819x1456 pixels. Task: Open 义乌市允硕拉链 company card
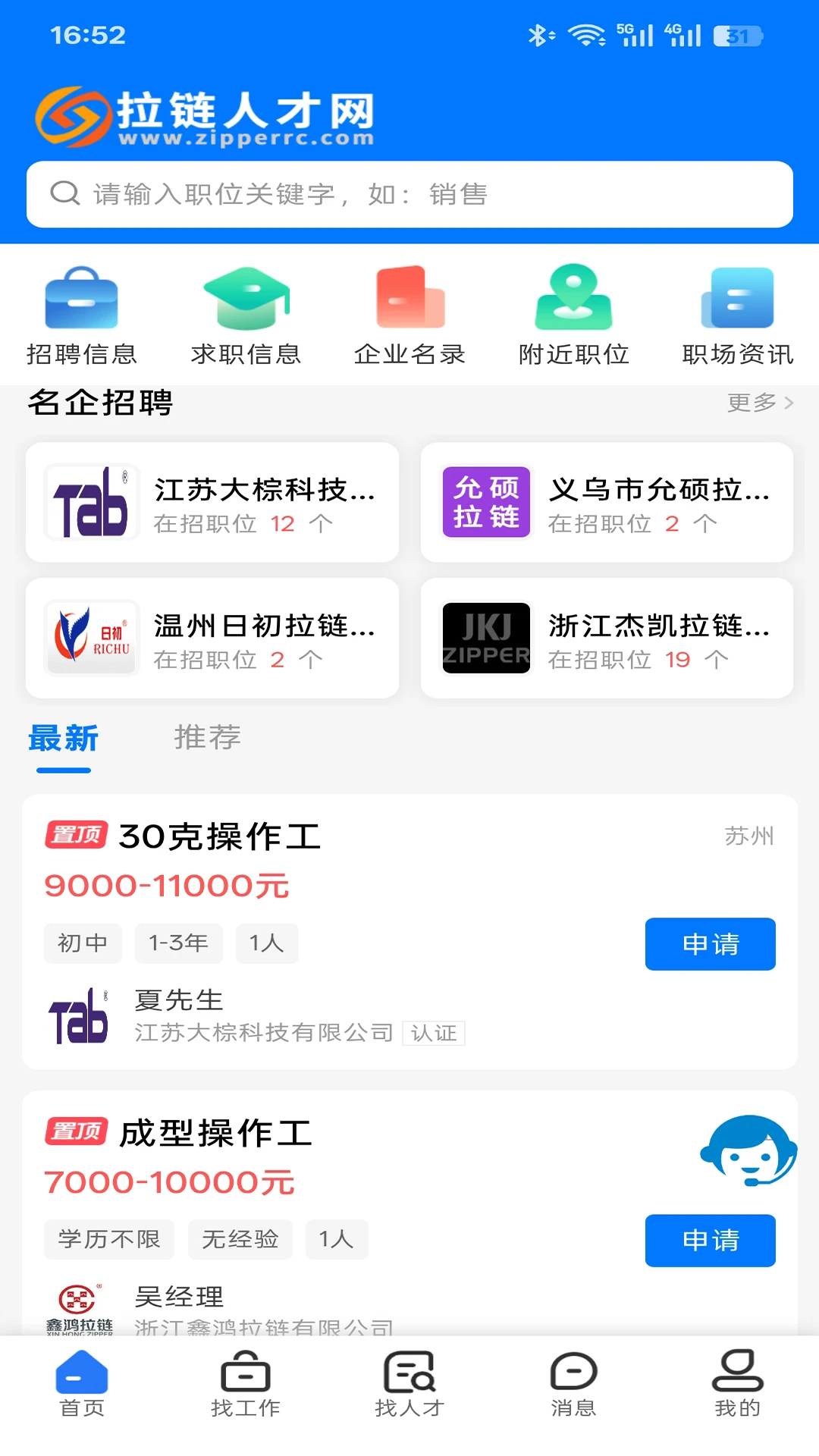[x=607, y=503]
